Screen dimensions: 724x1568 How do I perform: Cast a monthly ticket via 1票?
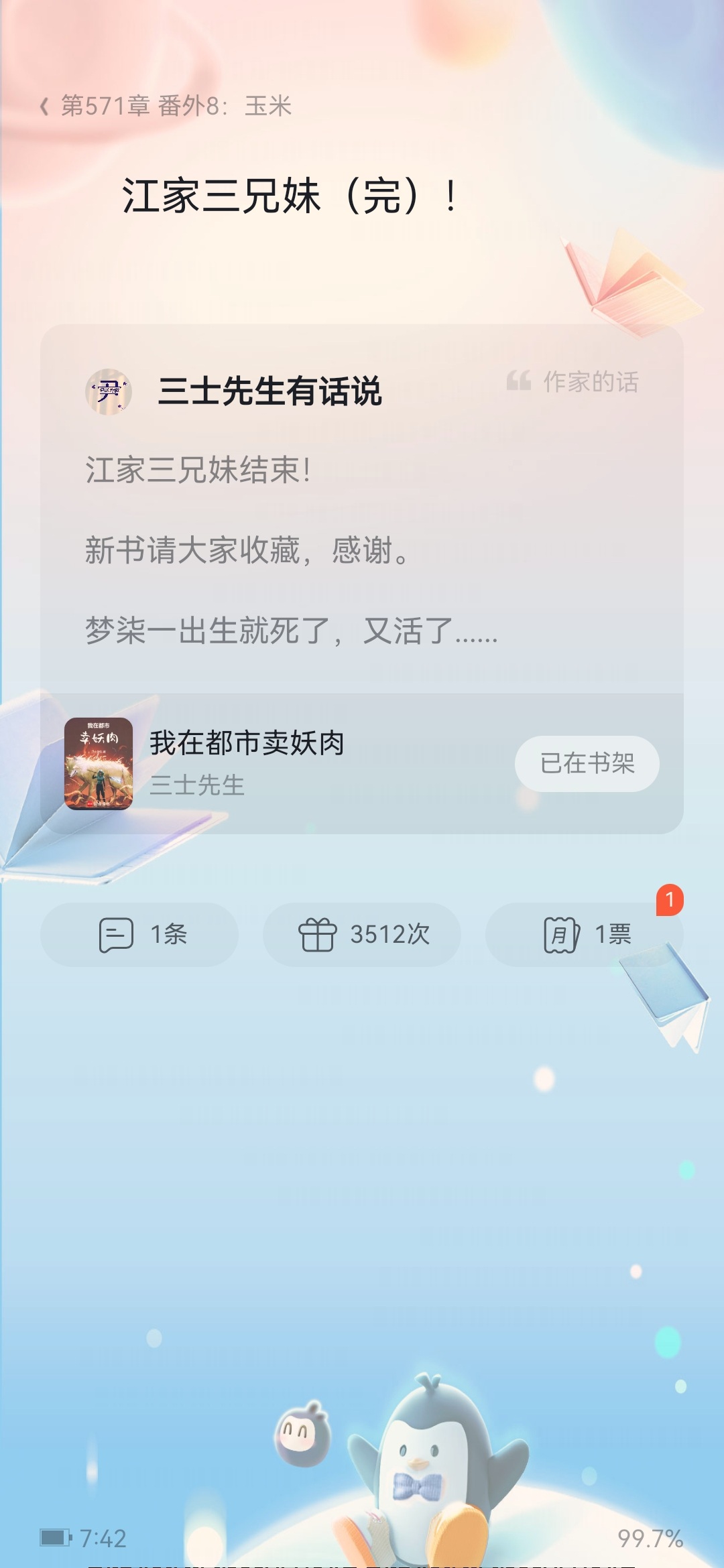584,934
